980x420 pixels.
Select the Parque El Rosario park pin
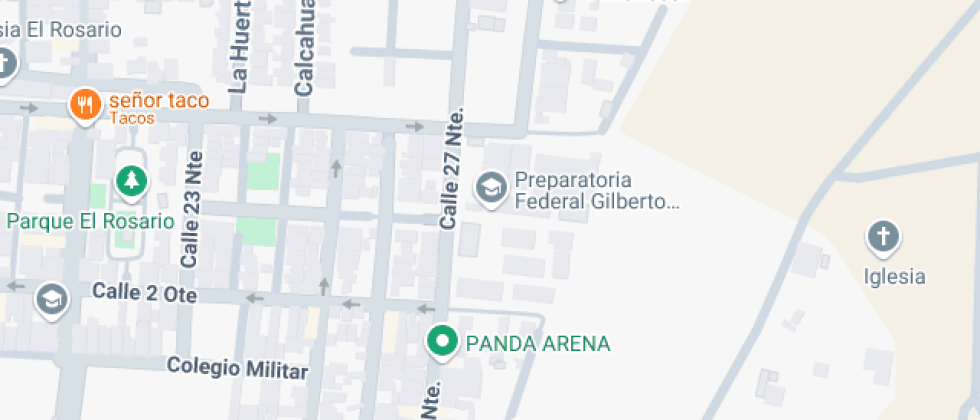tap(130, 181)
